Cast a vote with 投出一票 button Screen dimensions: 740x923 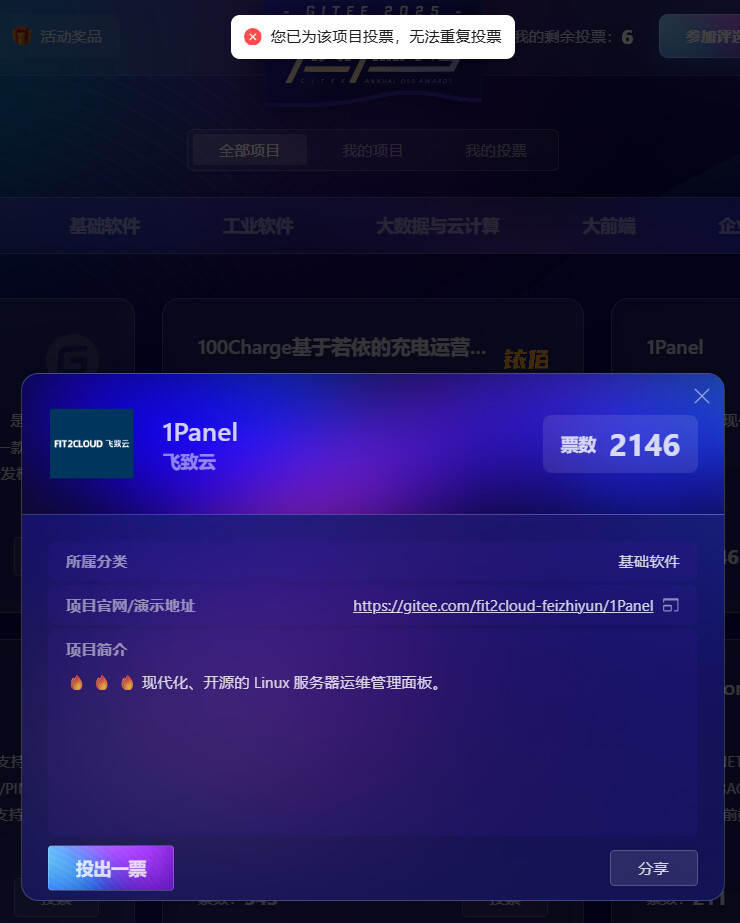tap(111, 867)
